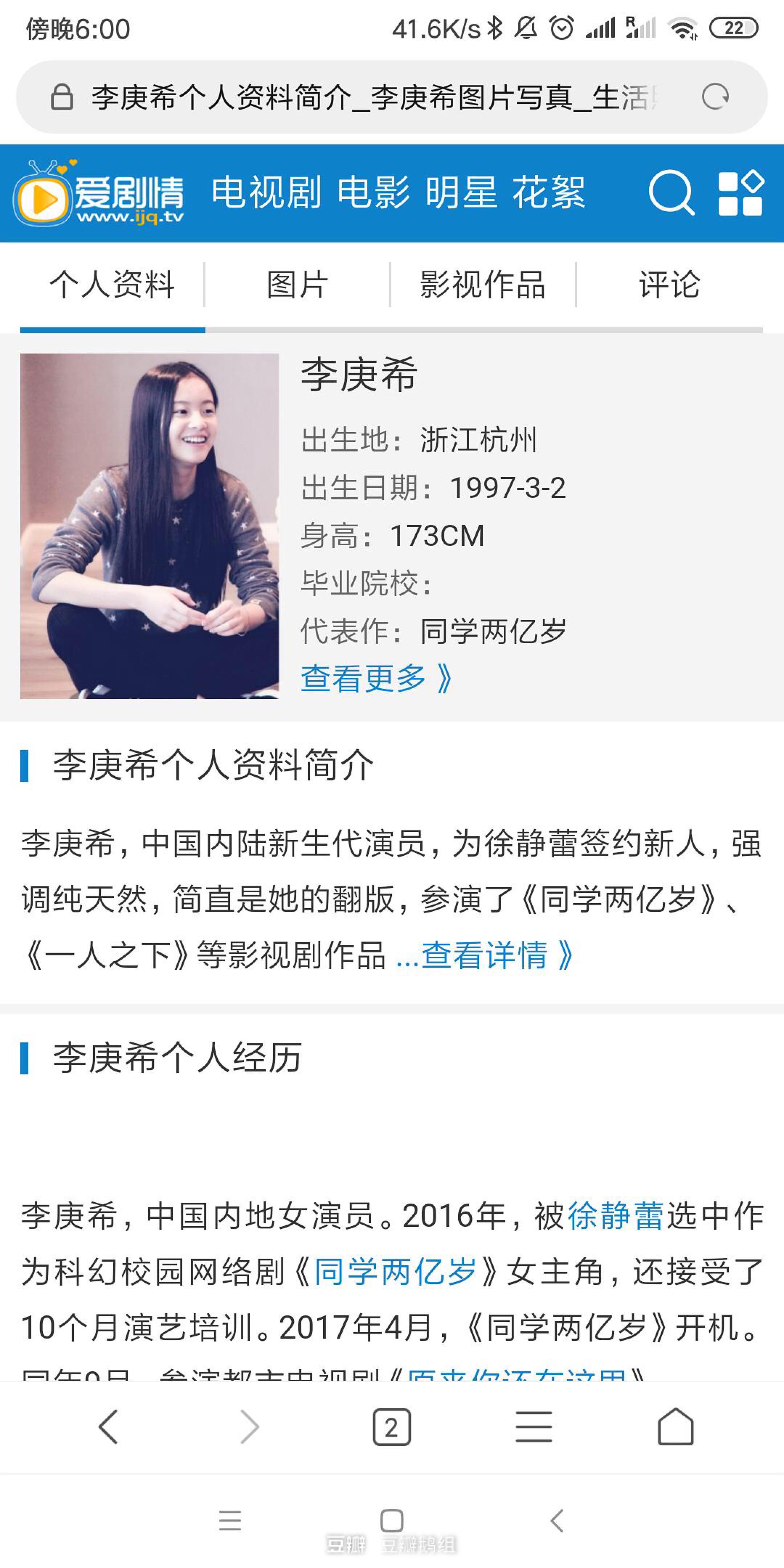Open the 评论 tab

point(669,285)
